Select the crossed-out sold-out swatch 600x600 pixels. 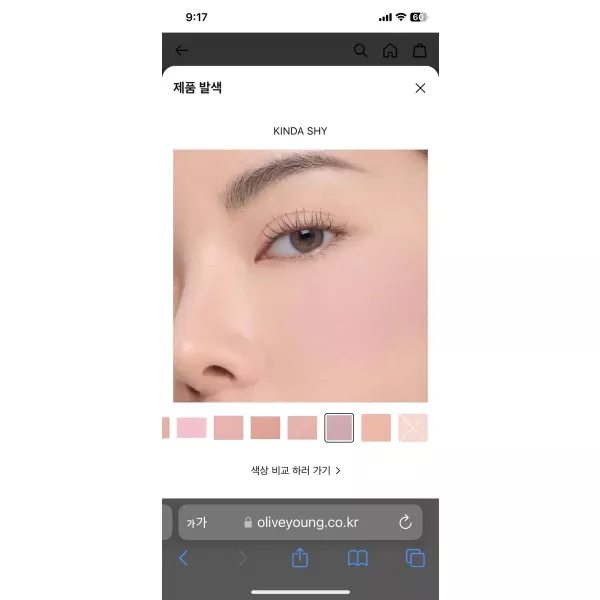click(x=412, y=428)
